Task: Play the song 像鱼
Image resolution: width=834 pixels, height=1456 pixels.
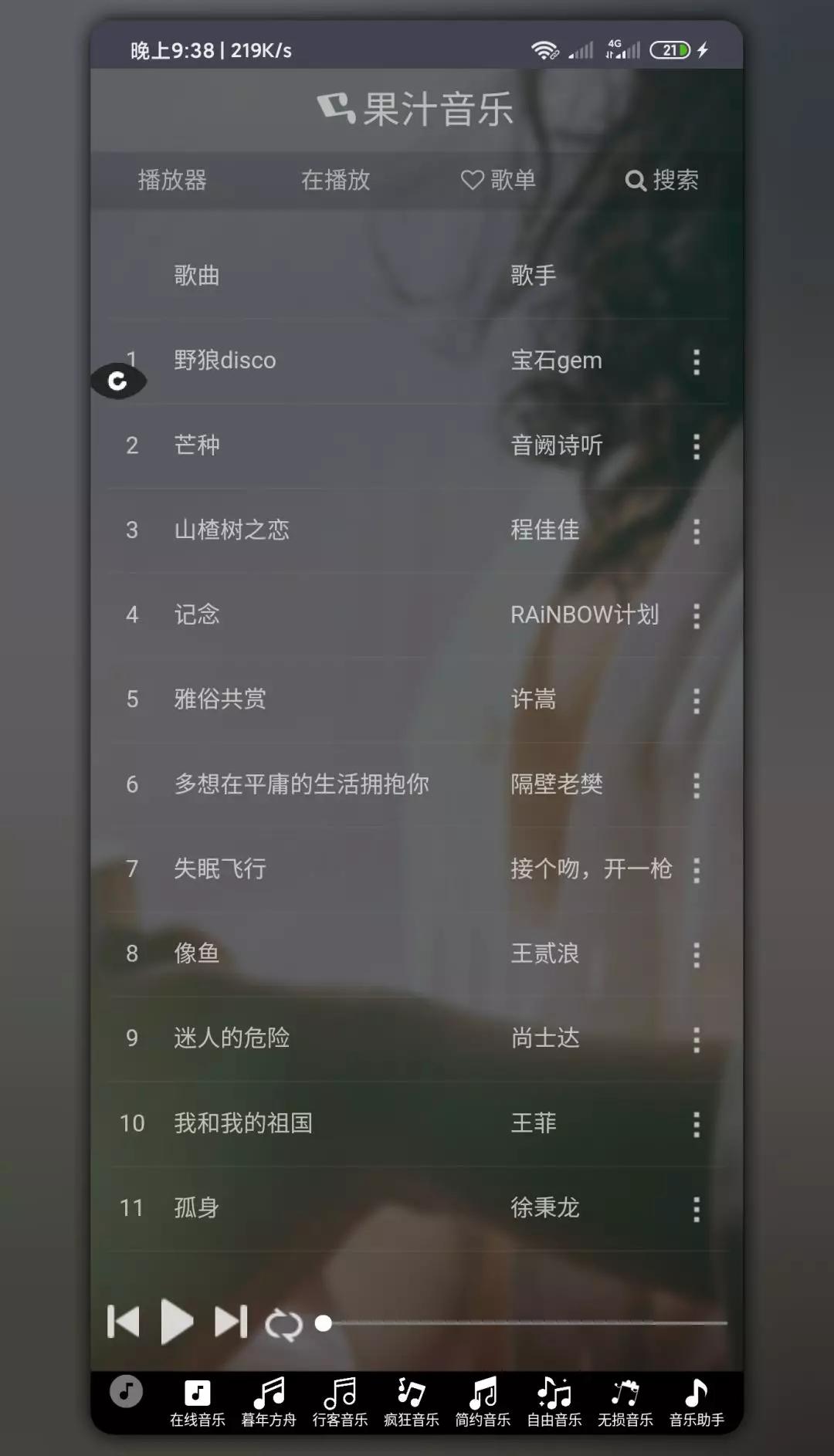Action: (197, 953)
